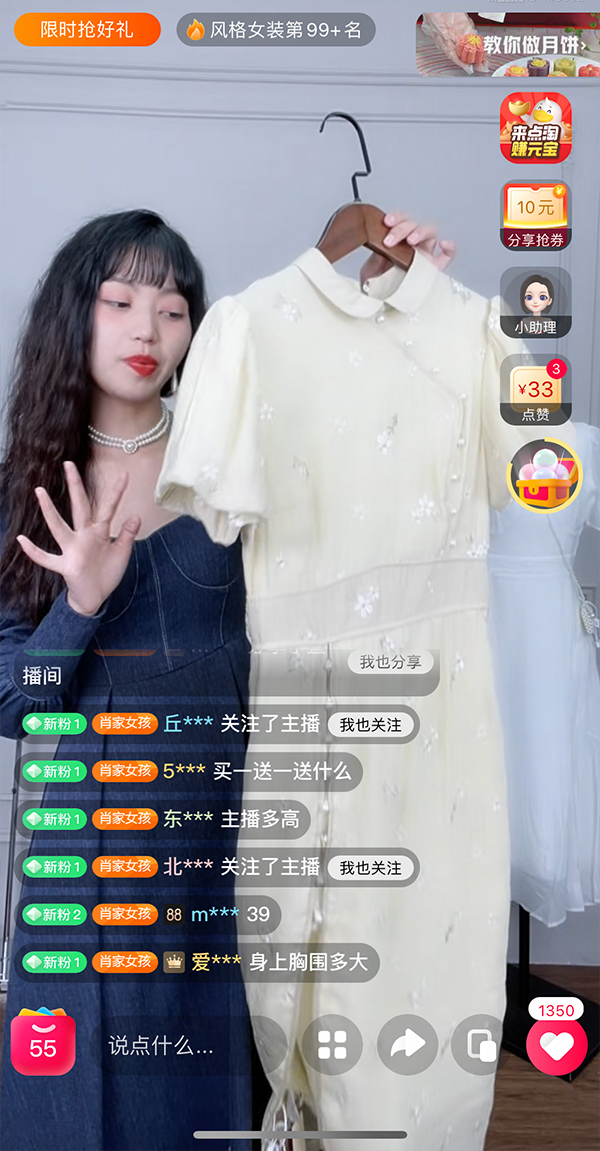Tap 我也关注 next to 北***

point(370,867)
